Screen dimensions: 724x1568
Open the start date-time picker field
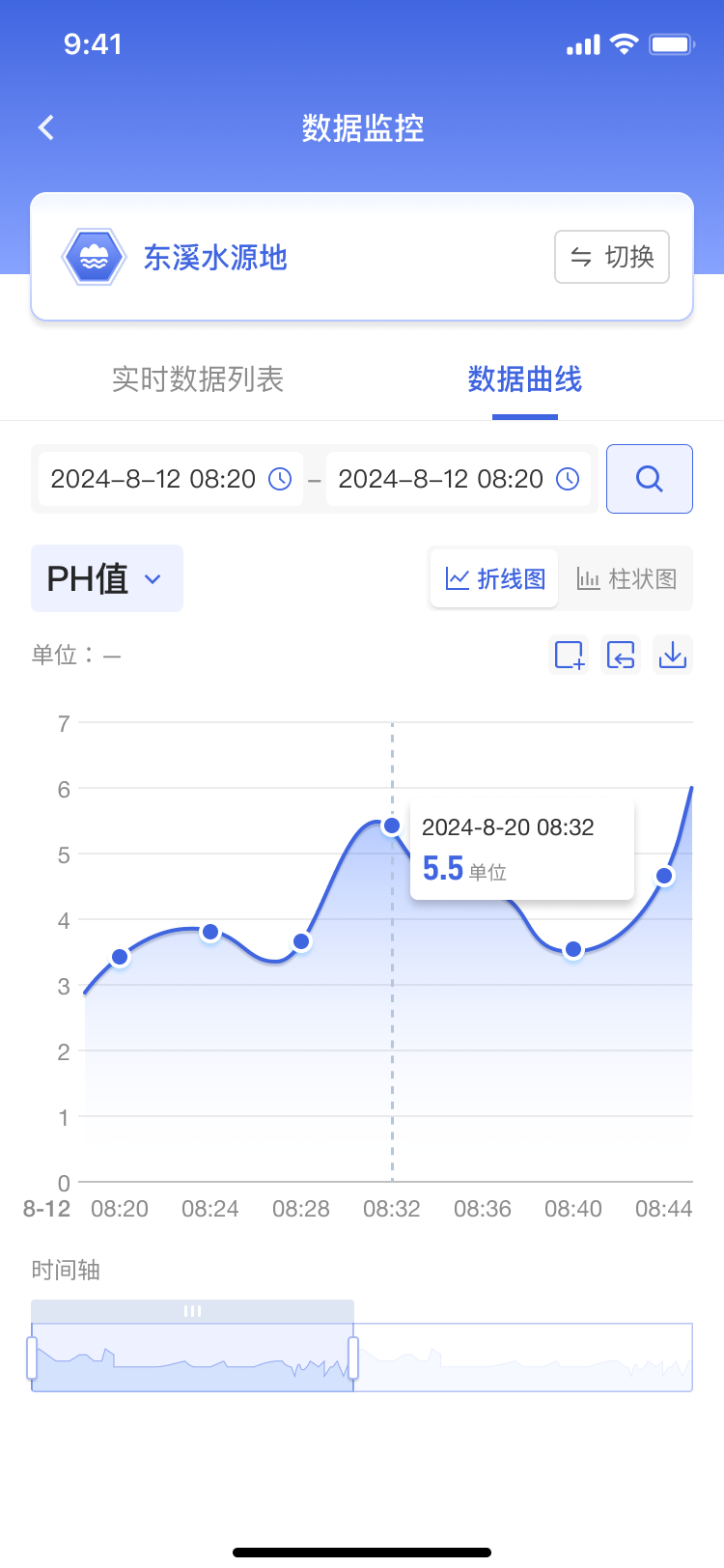171,479
